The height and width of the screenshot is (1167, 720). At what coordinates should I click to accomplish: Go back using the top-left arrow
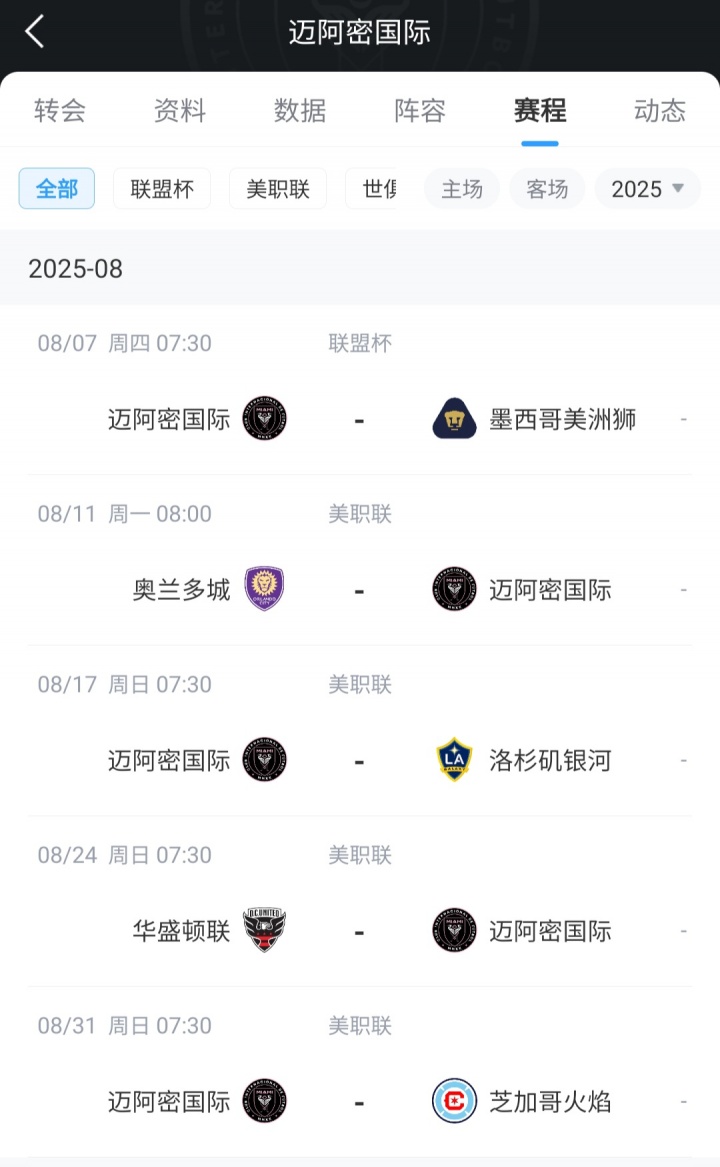pyautogui.click(x=35, y=32)
